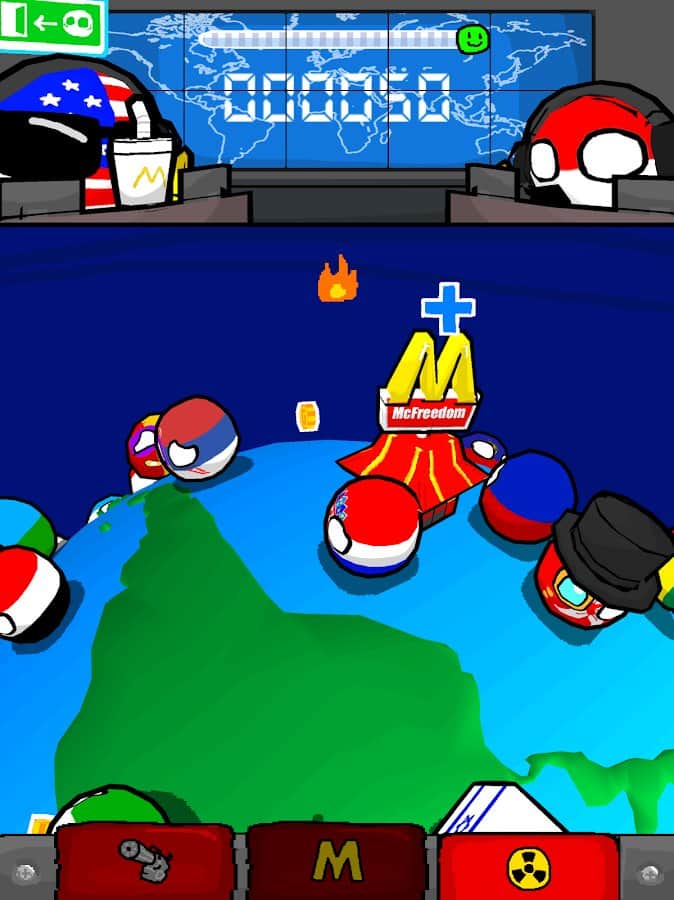
Task: Tap the green exit icon
Action: 50,22
